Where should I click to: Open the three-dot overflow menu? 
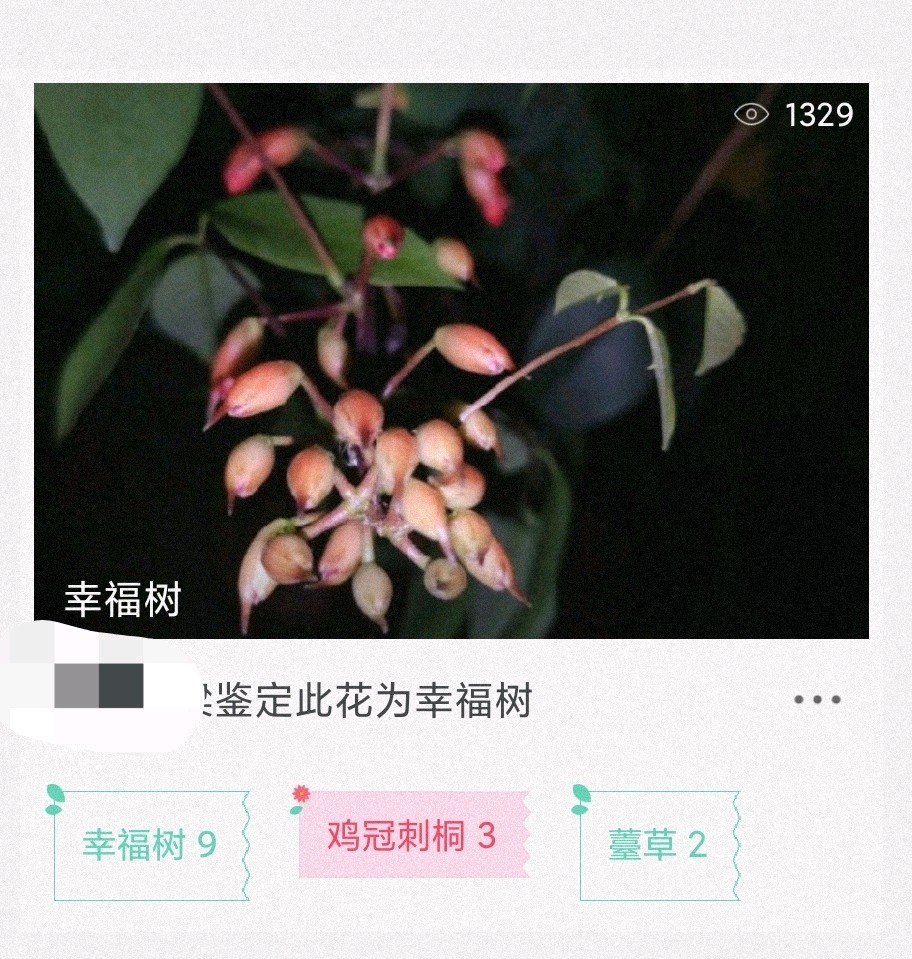coord(817,700)
